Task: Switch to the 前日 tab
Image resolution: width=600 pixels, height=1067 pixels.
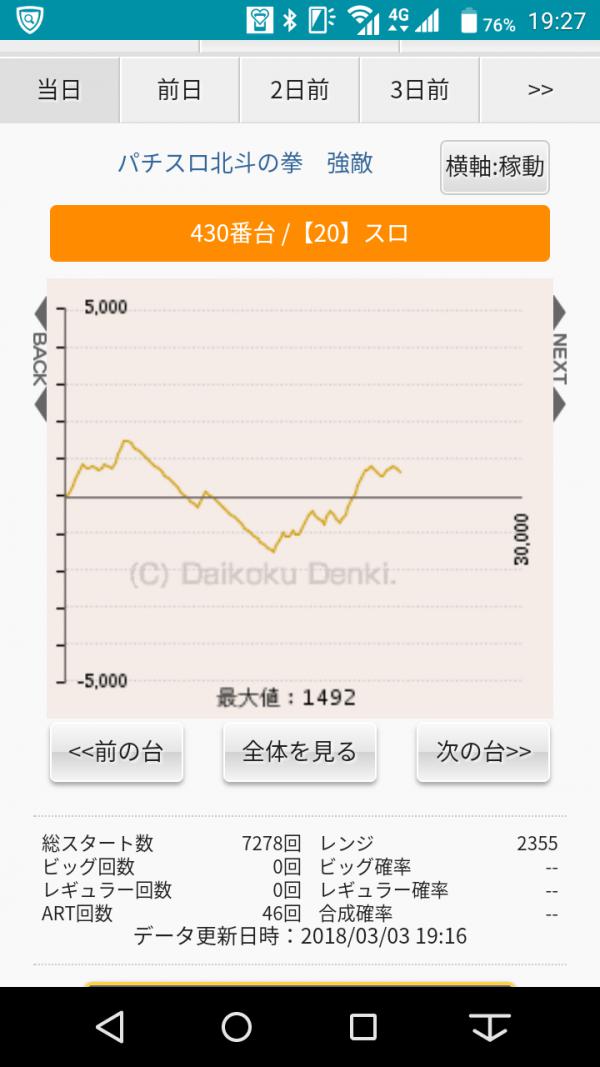Action: (180, 90)
